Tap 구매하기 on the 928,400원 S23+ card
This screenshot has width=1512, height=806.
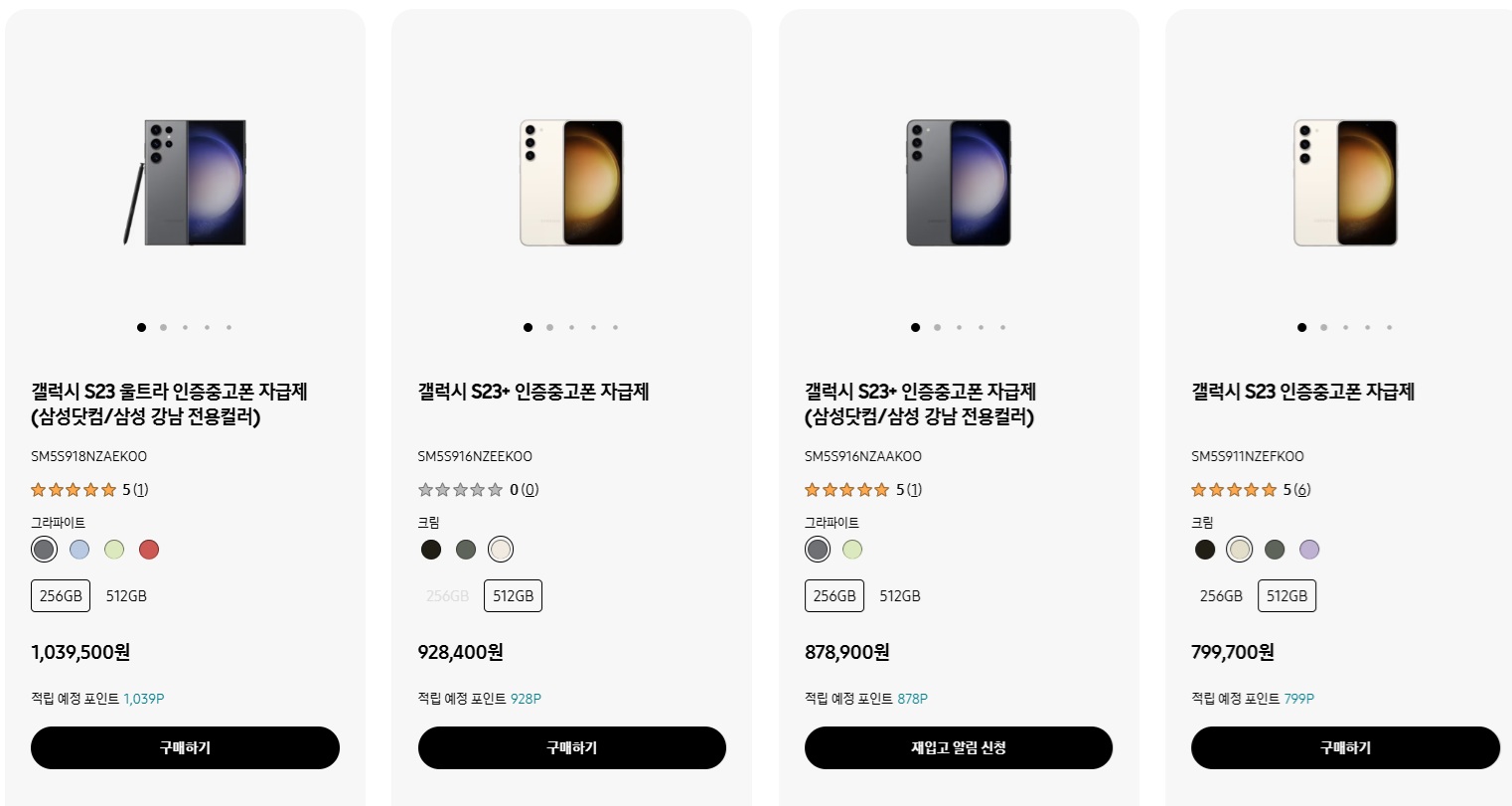pos(571,747)
